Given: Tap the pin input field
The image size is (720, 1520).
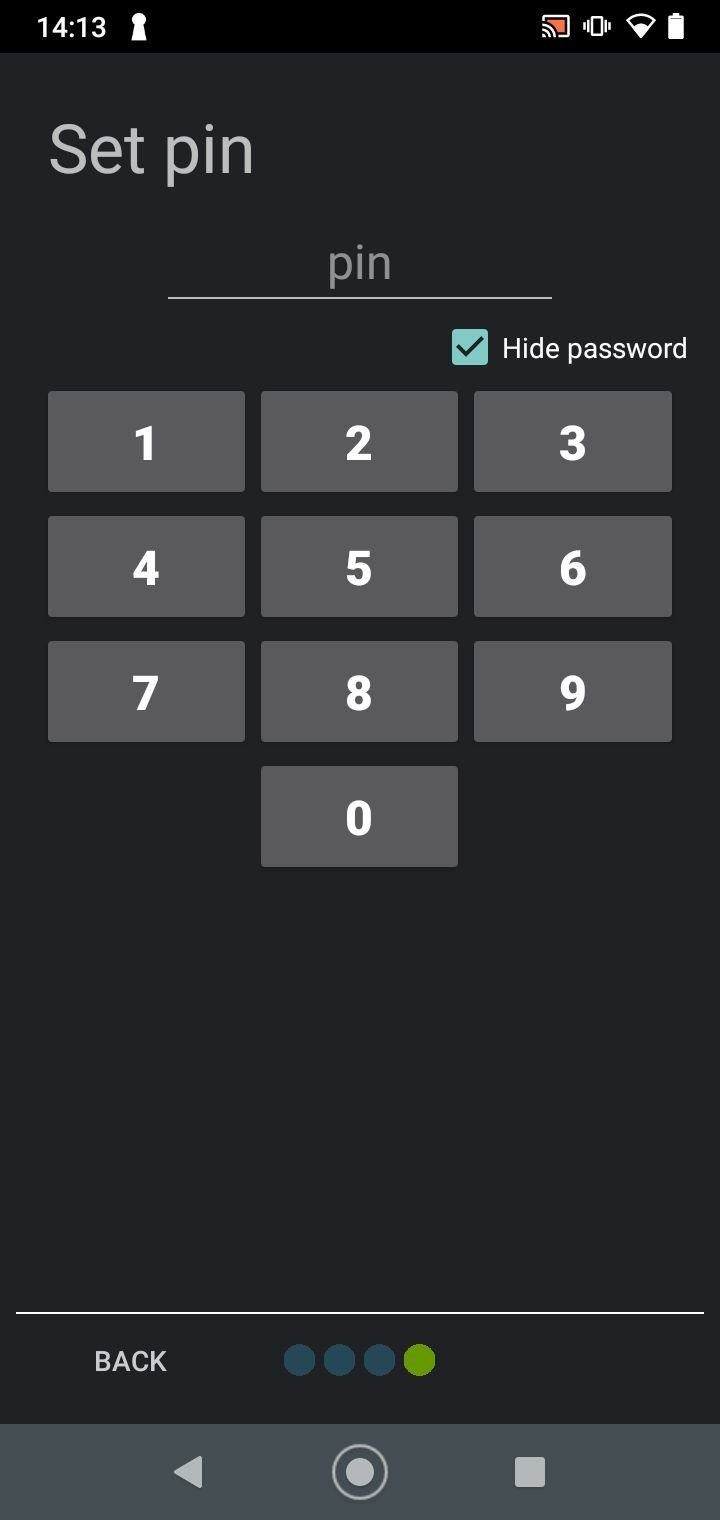Looking at the screenshot, I should coord(359,265).
